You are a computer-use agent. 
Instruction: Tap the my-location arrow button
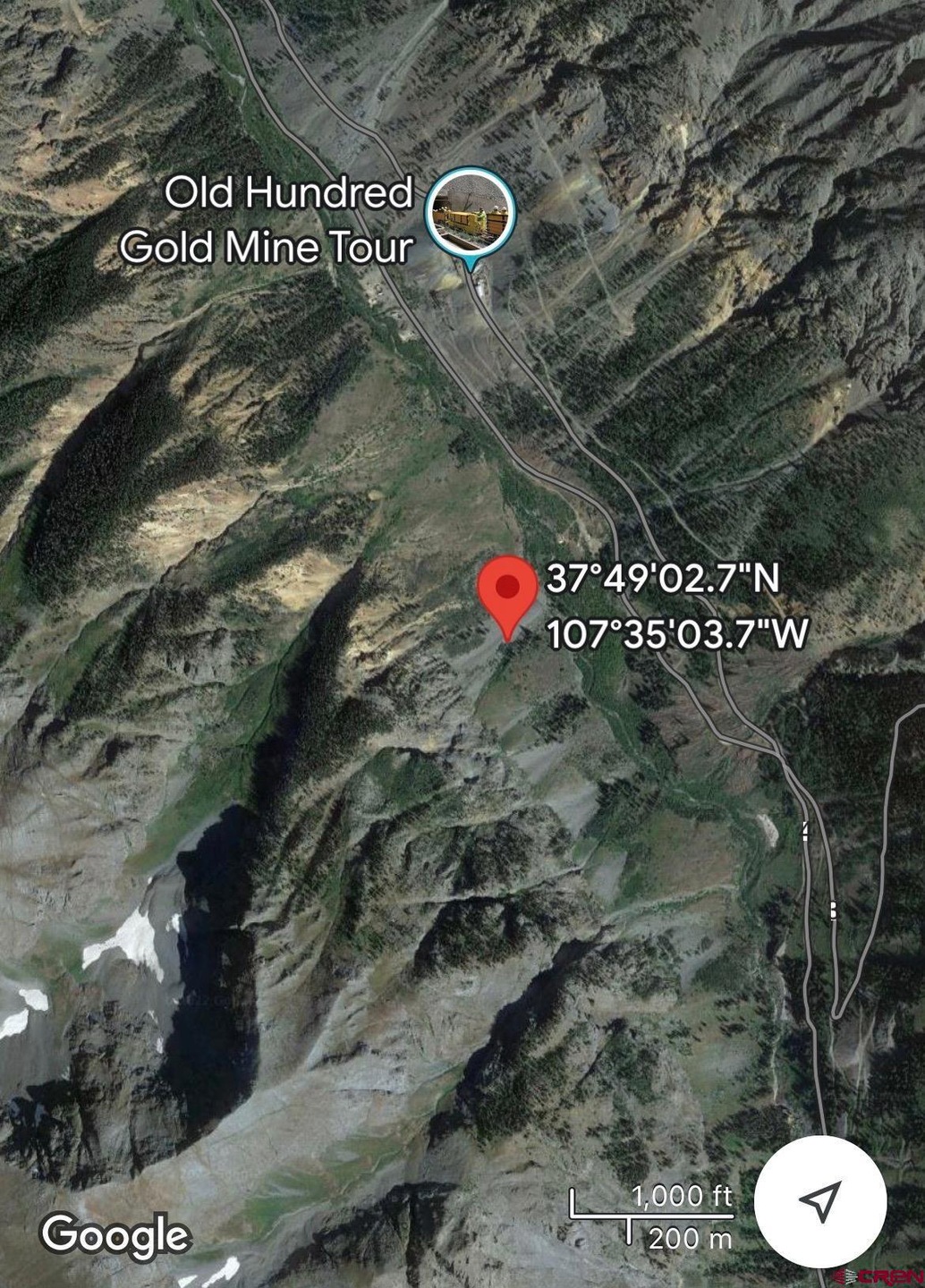pos(820,1201)
